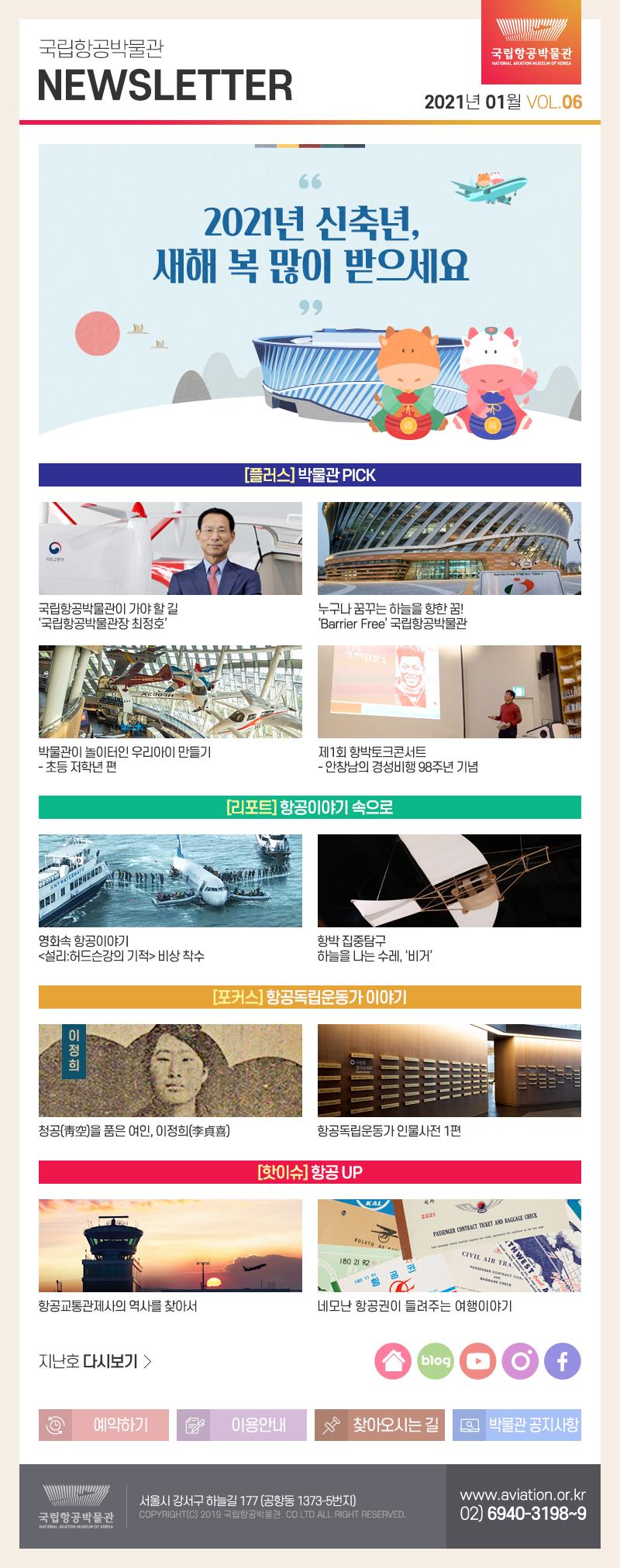Open 박물관이 놀이터인 우리아이 만들기 article
The image size is (620, 1568).
pyautogui.click(x=170, y=691)
